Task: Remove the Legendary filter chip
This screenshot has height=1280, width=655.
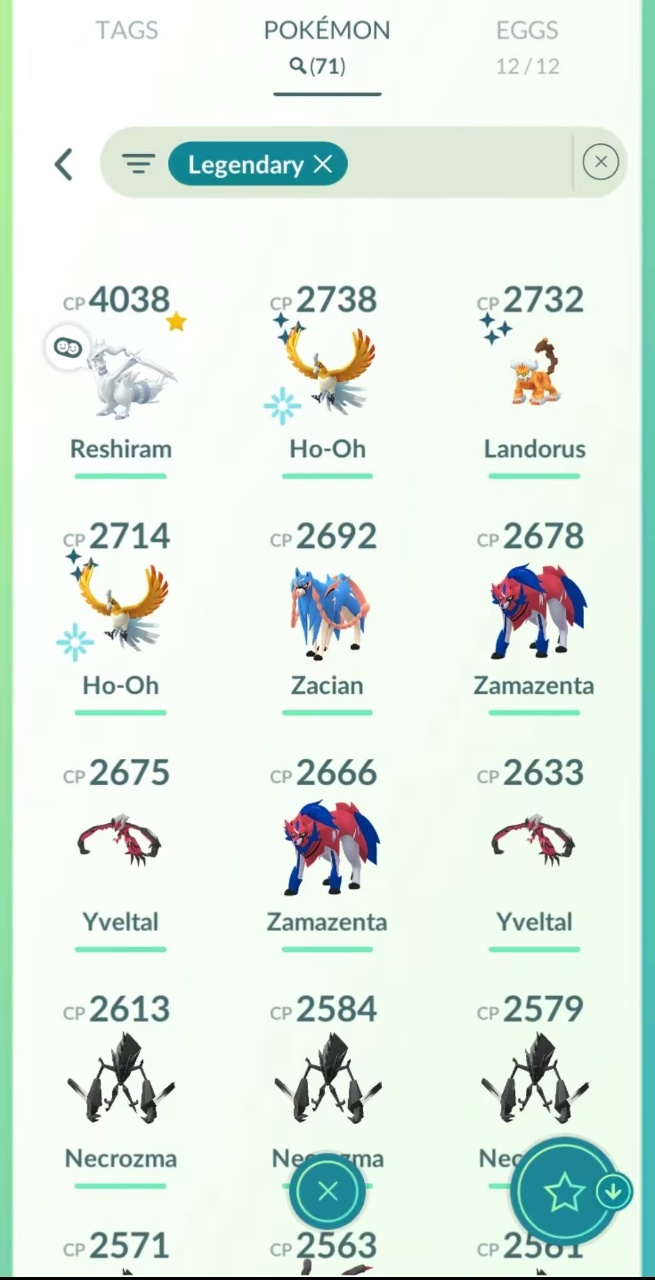Action: coord(322,164)
